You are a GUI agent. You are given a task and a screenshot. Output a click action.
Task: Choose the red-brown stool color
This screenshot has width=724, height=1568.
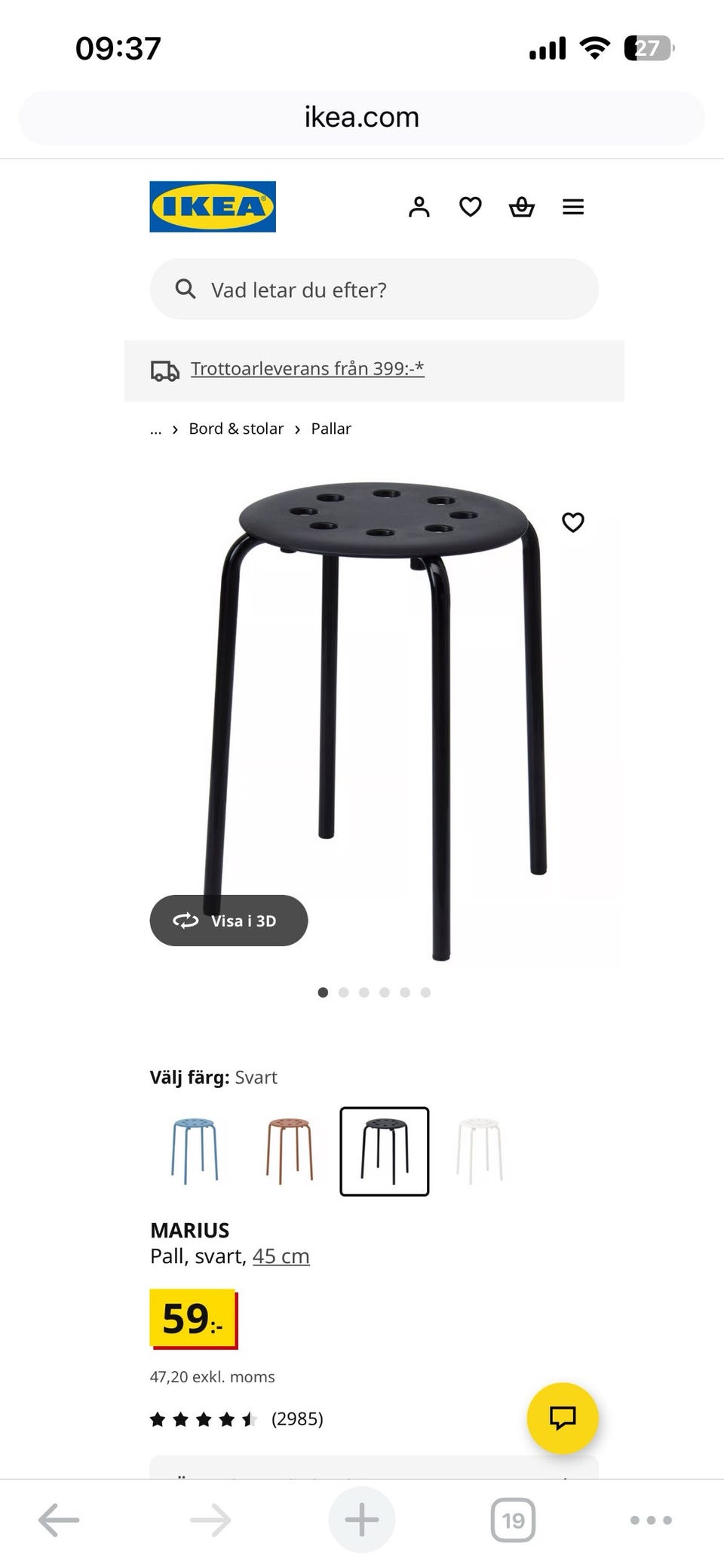click(290, 1151)
